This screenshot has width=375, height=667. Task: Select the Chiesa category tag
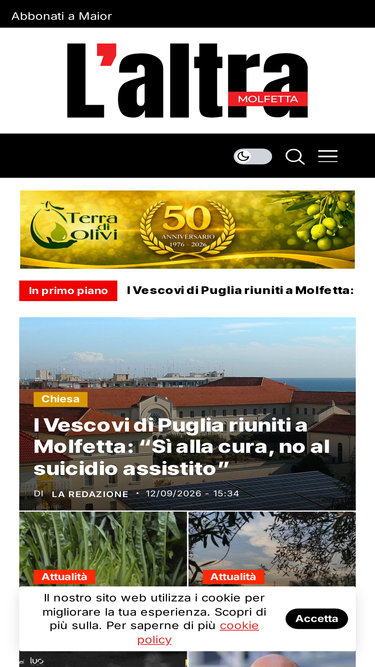(60, 399)
